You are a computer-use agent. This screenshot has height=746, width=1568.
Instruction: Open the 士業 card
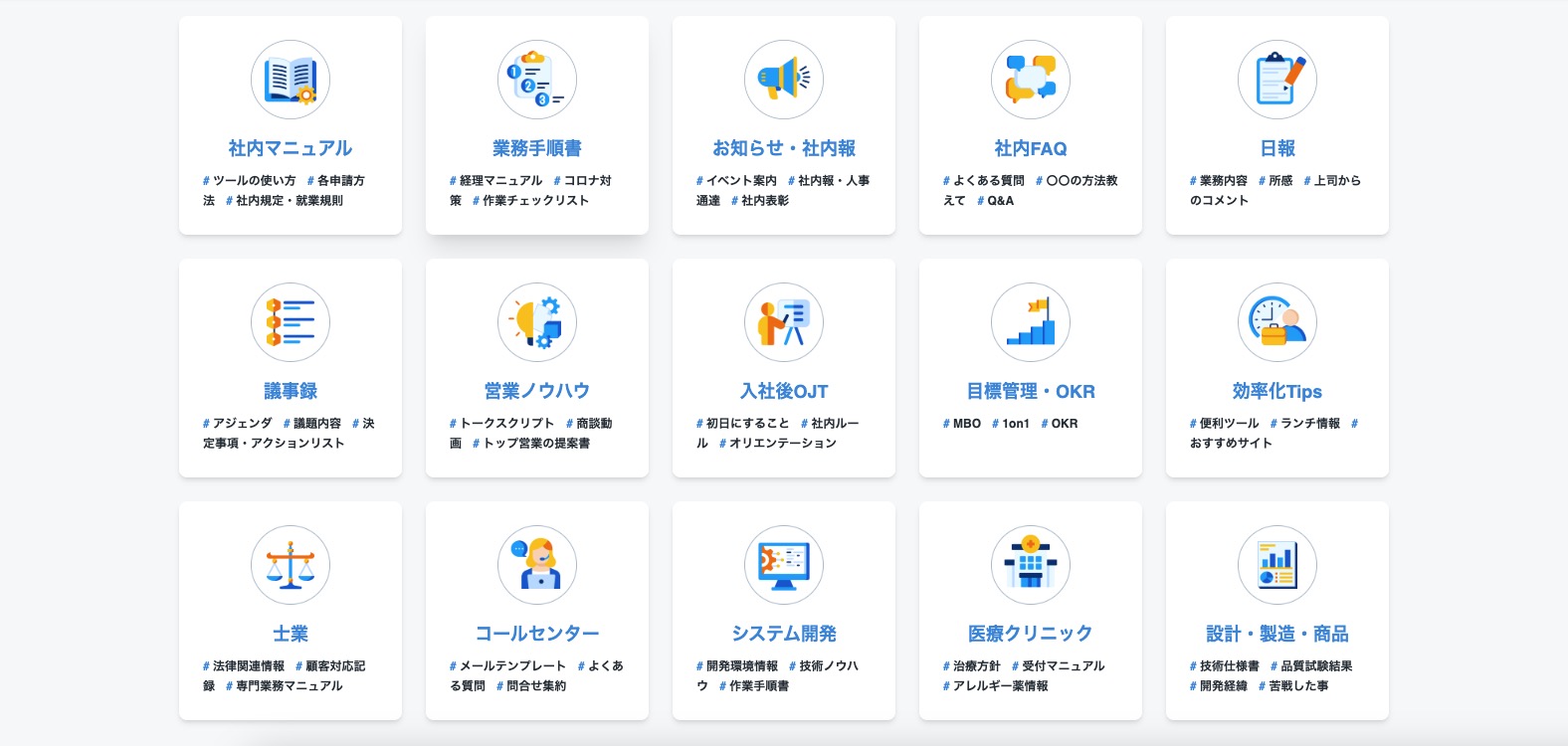[290, 611]
